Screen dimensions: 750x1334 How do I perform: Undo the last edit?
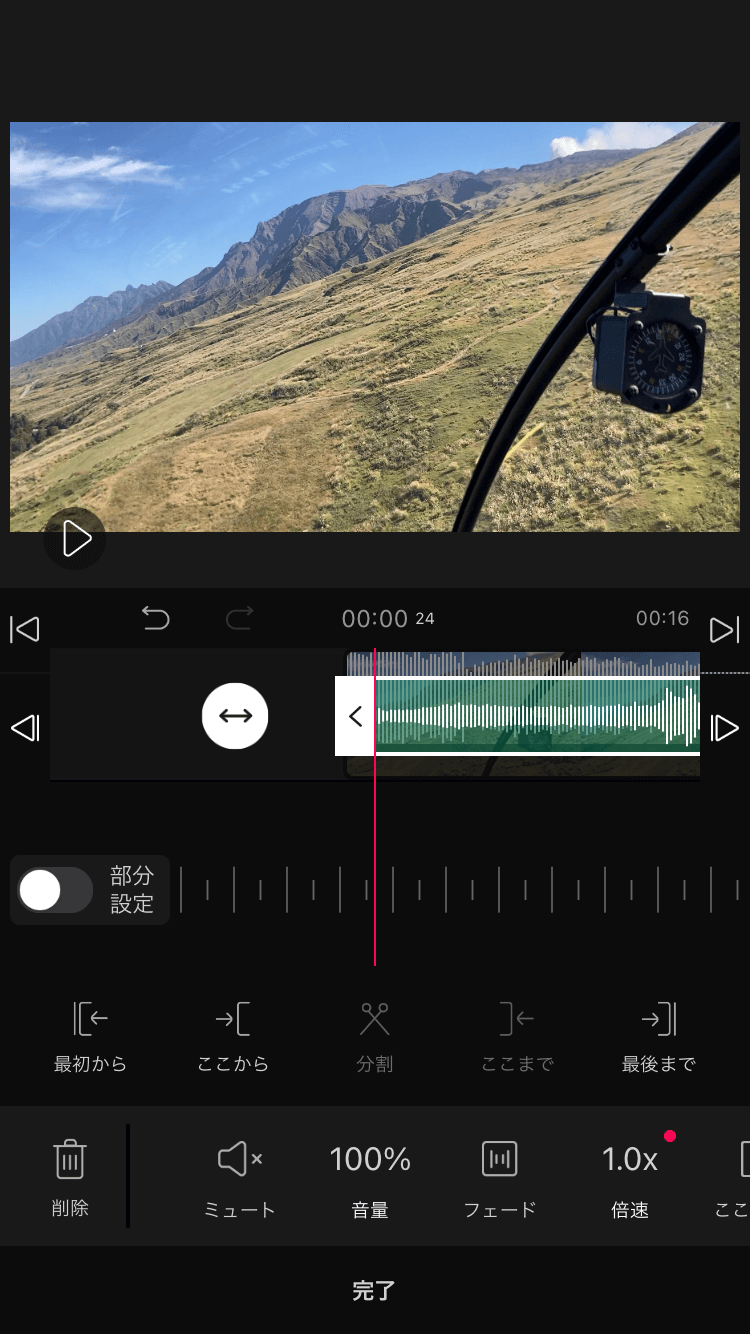click(x=156, y=619)
